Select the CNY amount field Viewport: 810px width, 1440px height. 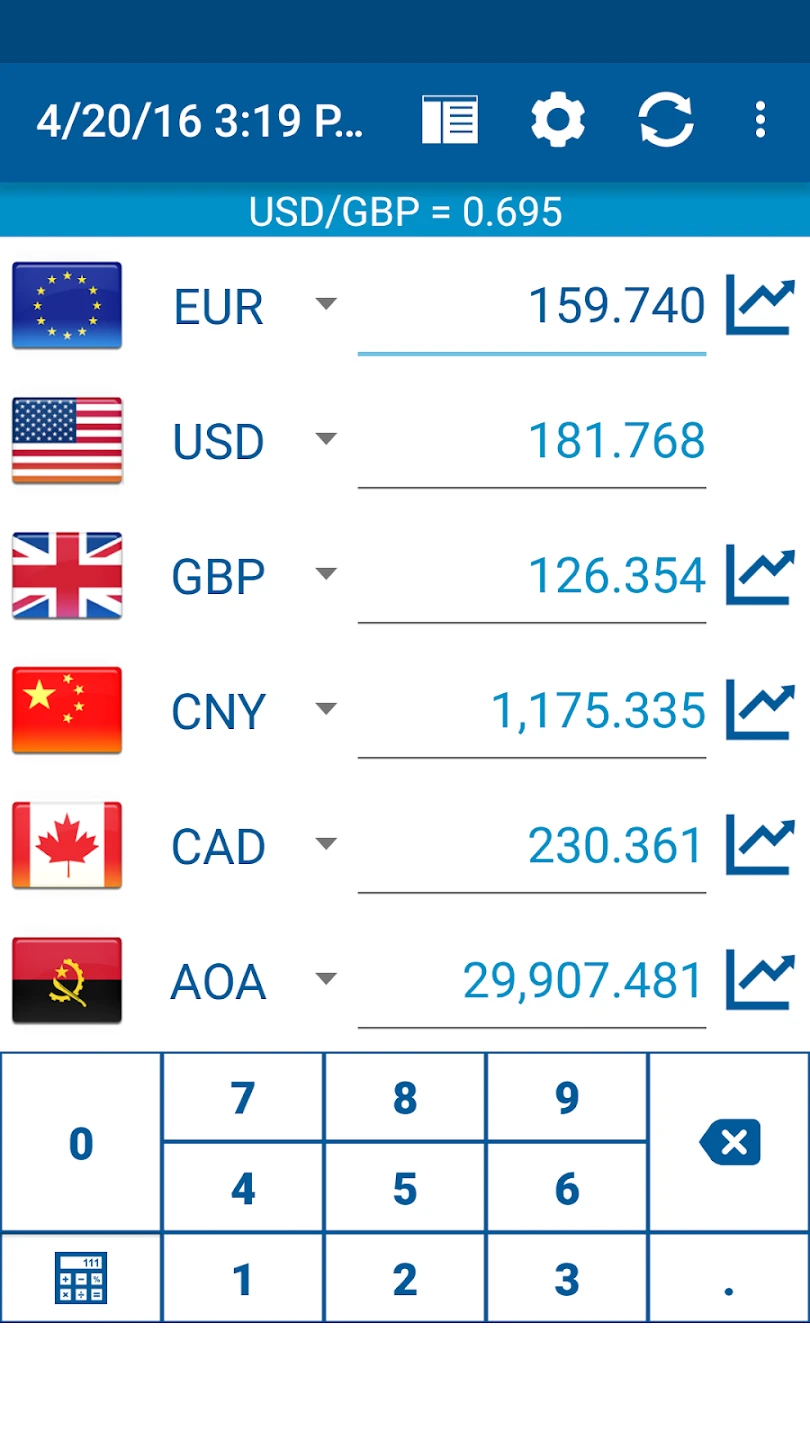click(532, 711)
